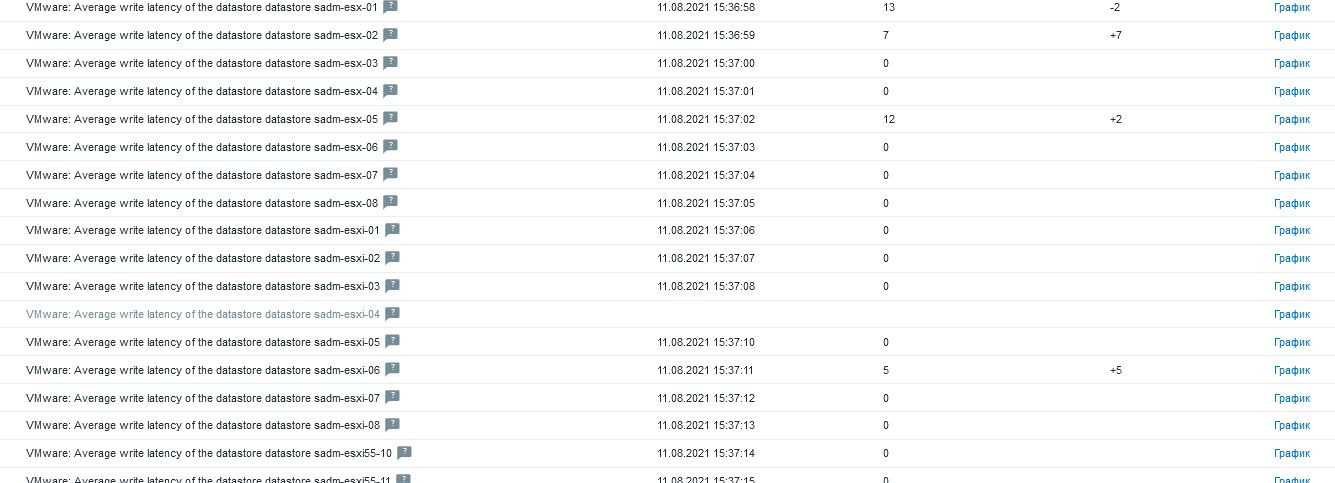View the График for datastore sadm-esx-03
The image size is (1335, 483).
pos(1291,63)
